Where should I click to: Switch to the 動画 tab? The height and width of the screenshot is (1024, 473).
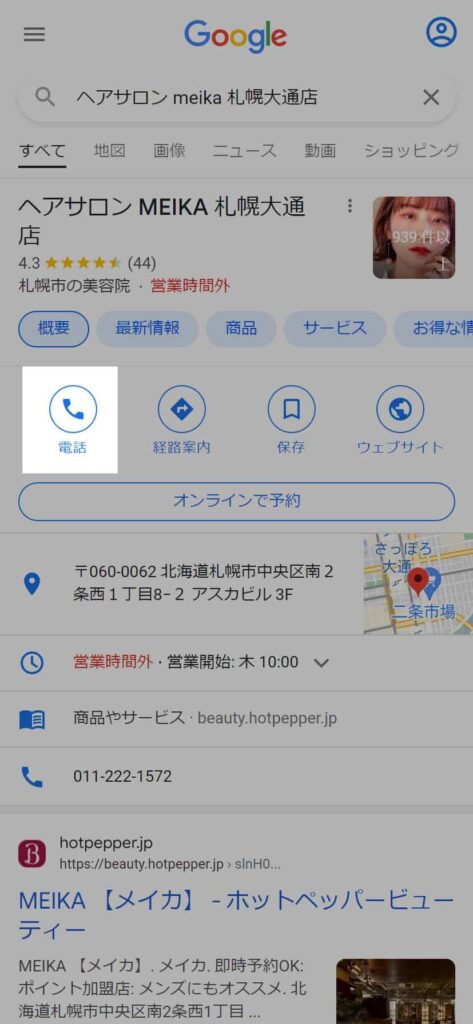point(320,151)
